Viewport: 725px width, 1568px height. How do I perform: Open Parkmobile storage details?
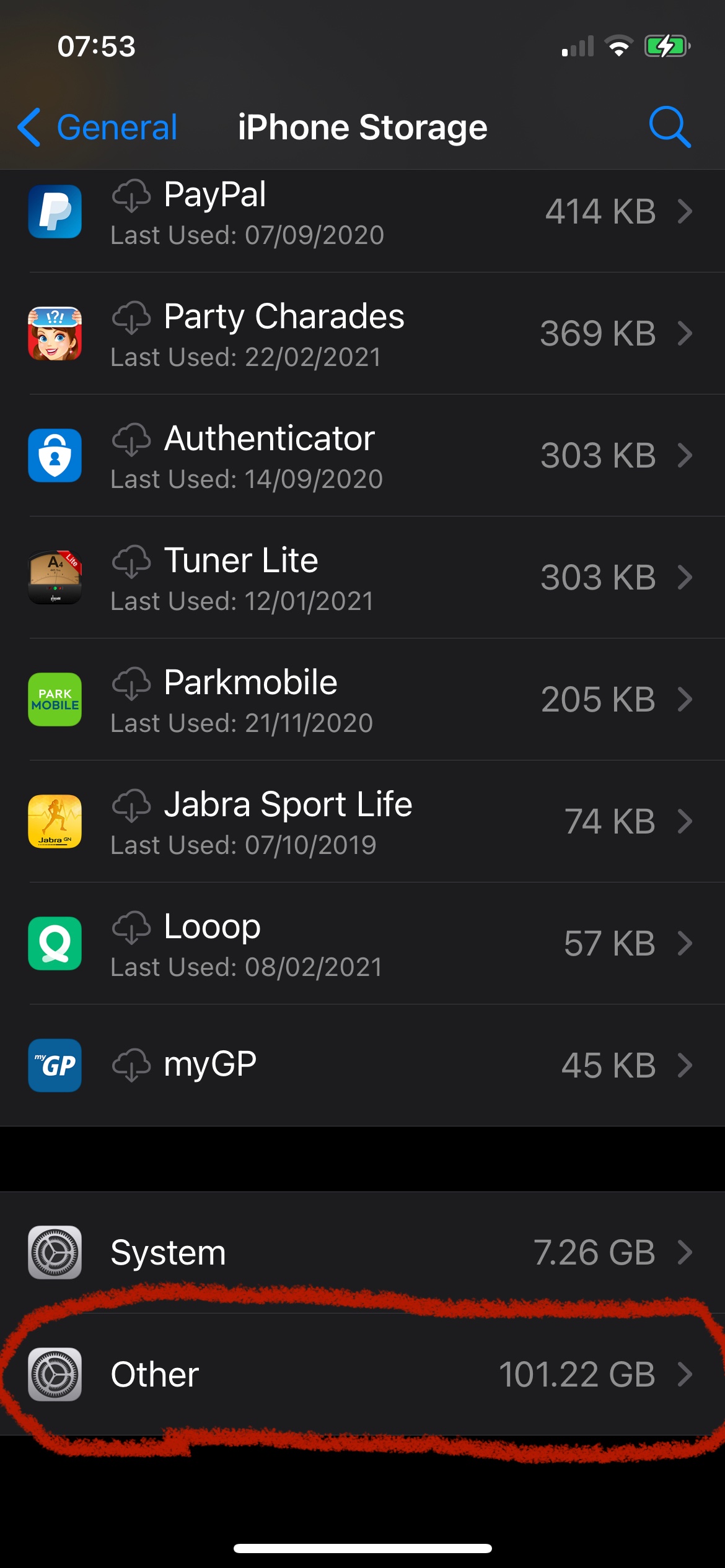tap(362, 700)
